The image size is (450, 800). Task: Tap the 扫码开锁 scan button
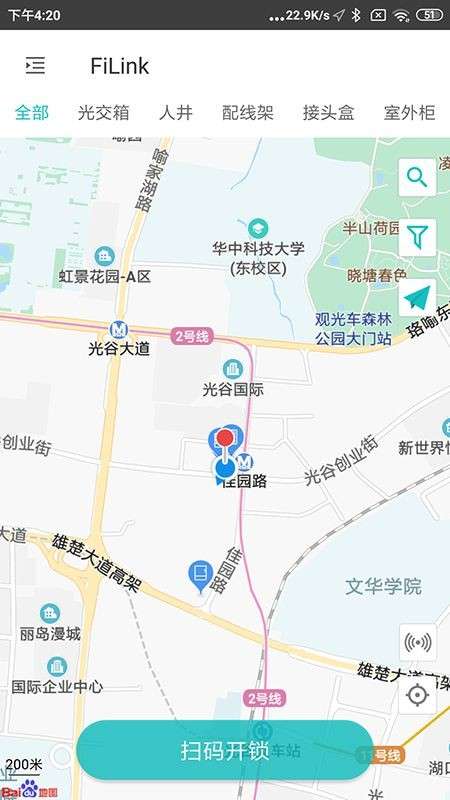pyautogui.click(x=225, y=751)
